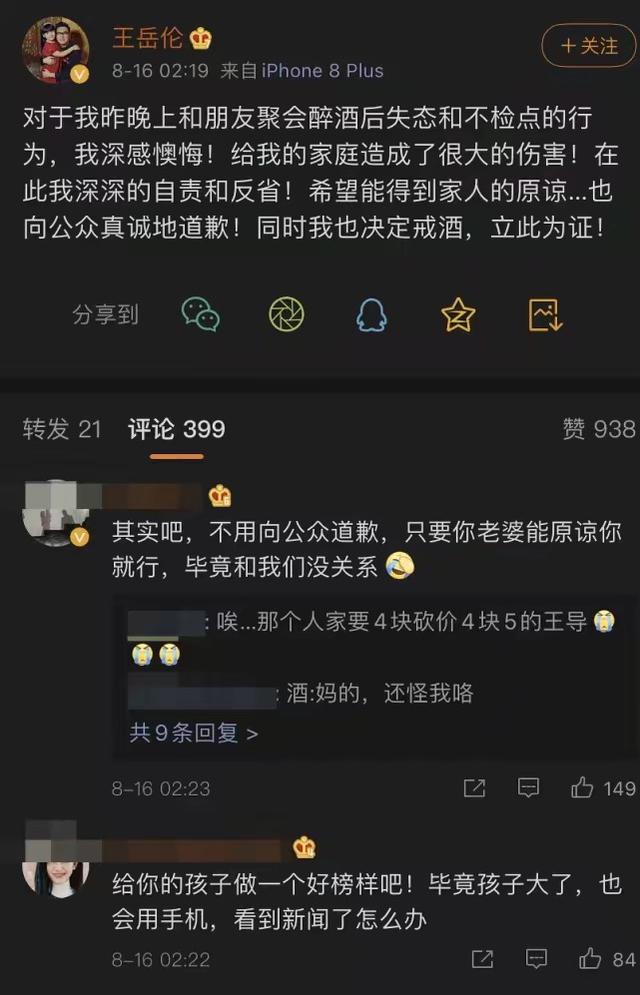Viewport: 640px width, 995px height.
Task: Follow 王岳伦 with the 关注 button
Action: (589, 46)
